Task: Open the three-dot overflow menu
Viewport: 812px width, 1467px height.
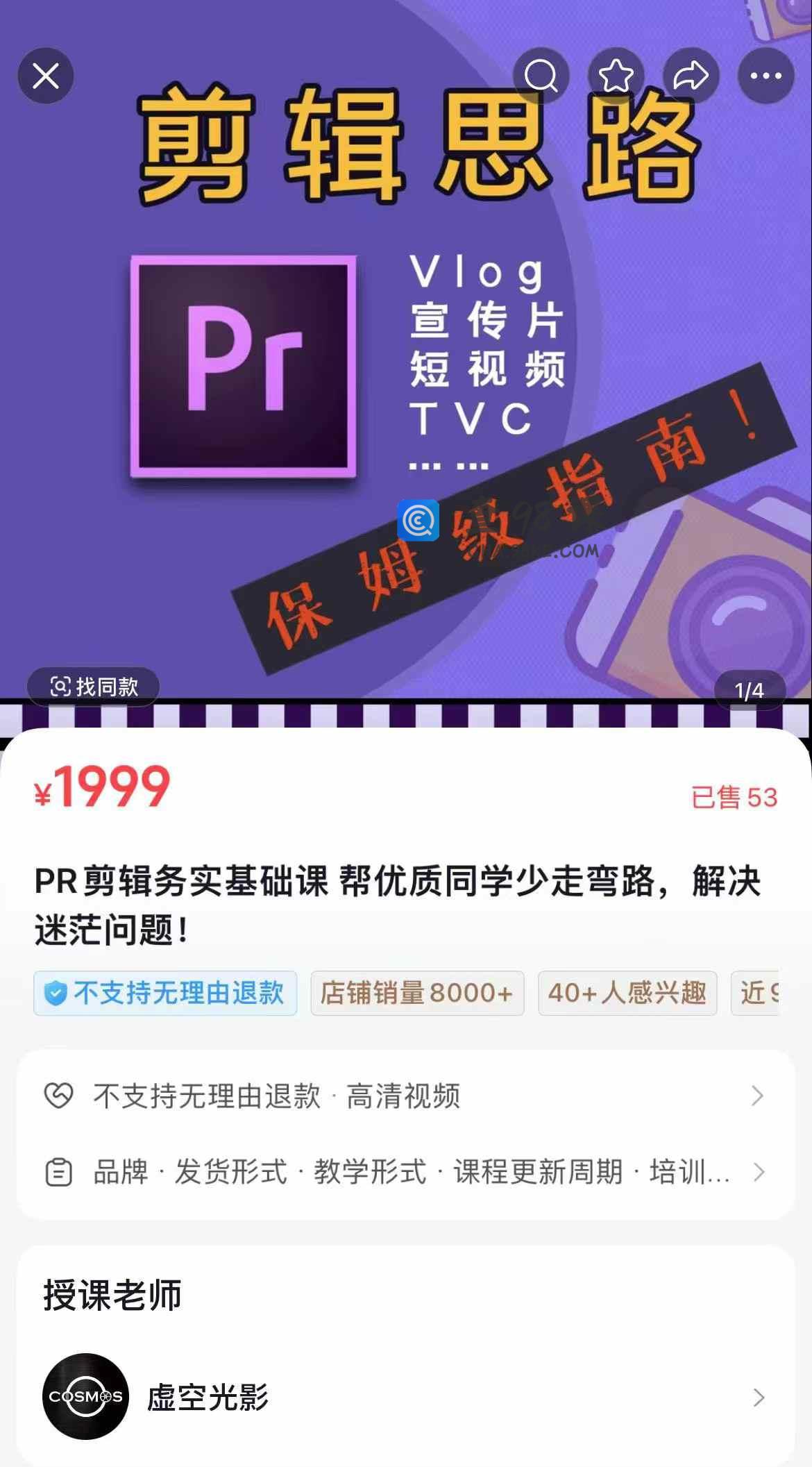Action: [x=766, y=76]
